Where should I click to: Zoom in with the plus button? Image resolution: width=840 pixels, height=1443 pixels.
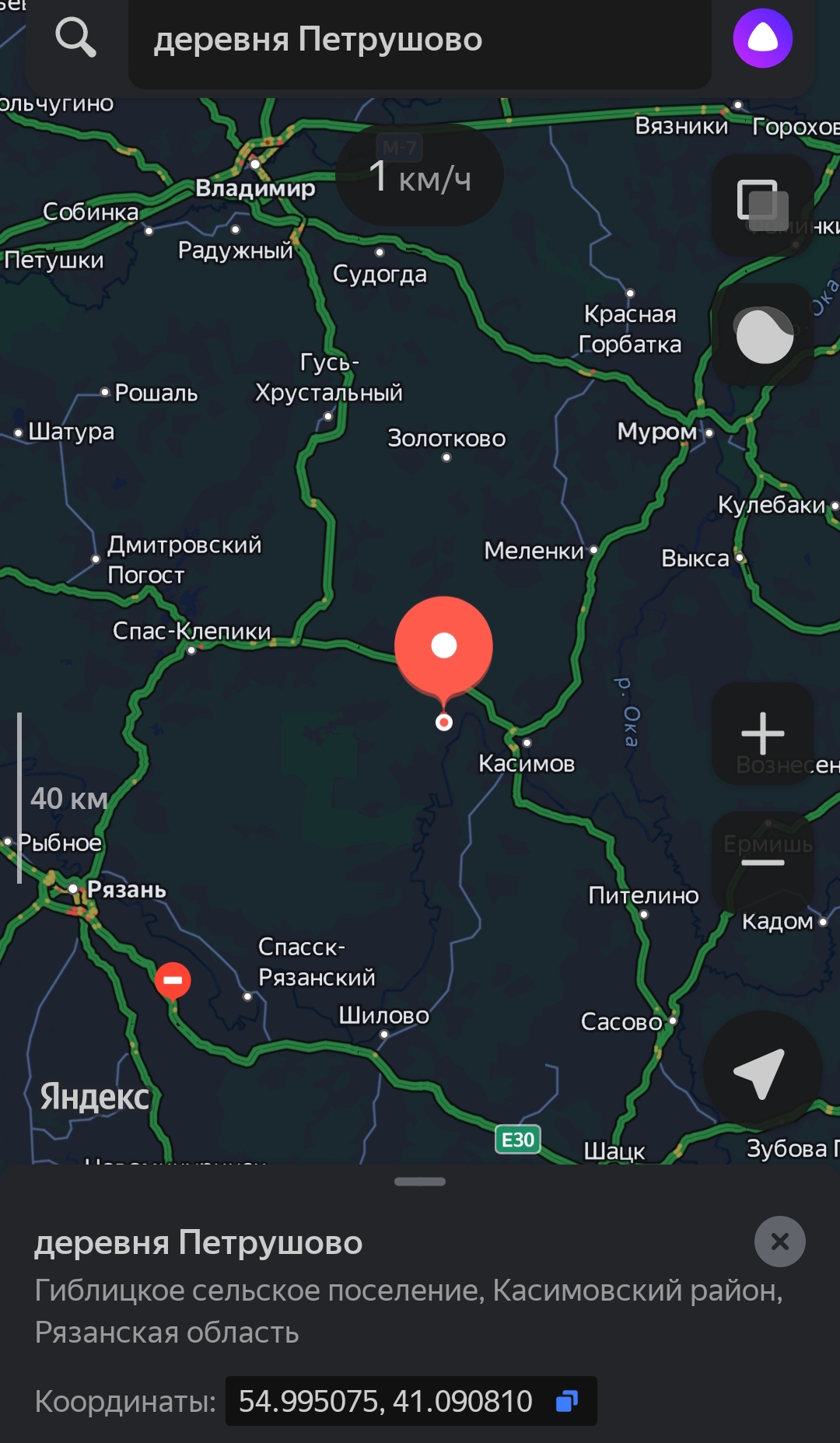[762, 733]
